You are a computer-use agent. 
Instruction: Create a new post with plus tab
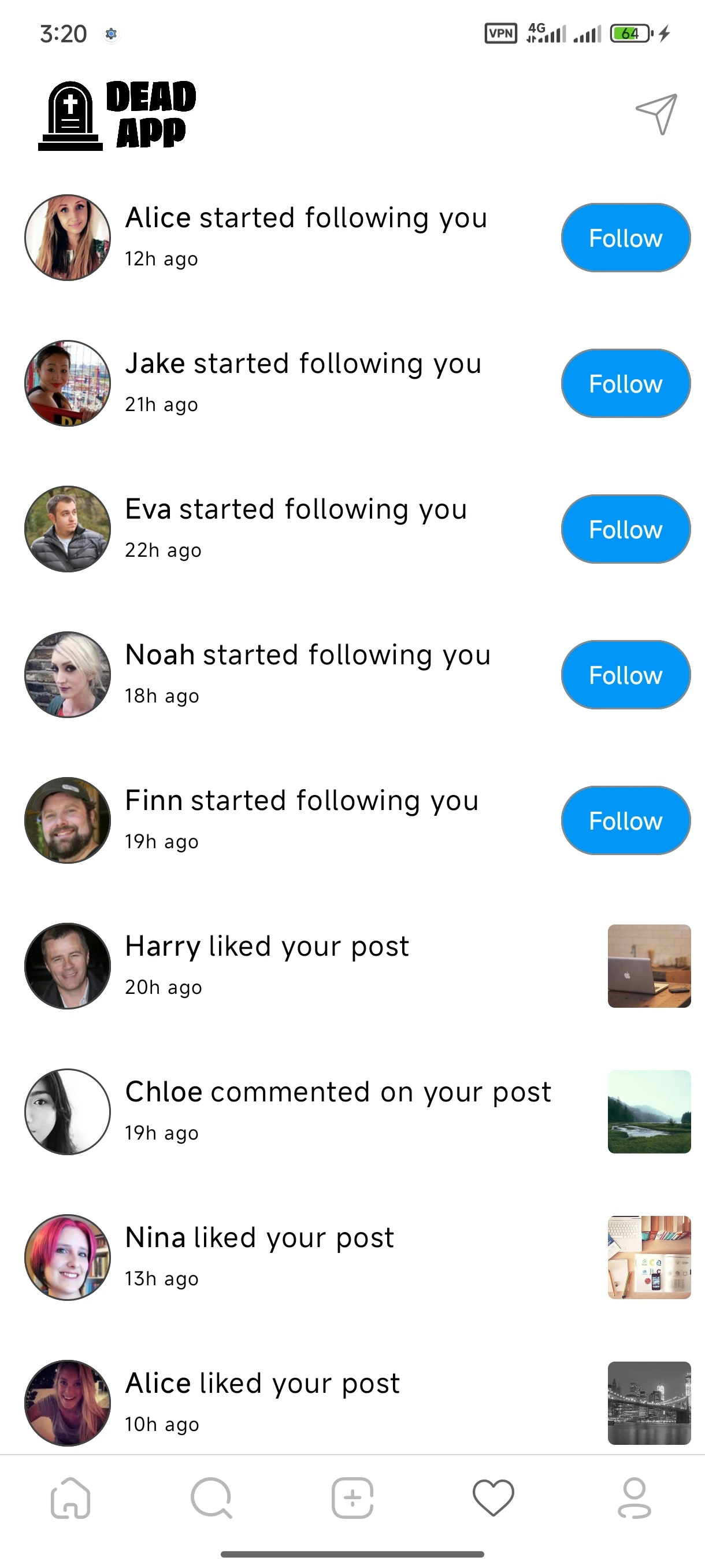(352, 1498)
